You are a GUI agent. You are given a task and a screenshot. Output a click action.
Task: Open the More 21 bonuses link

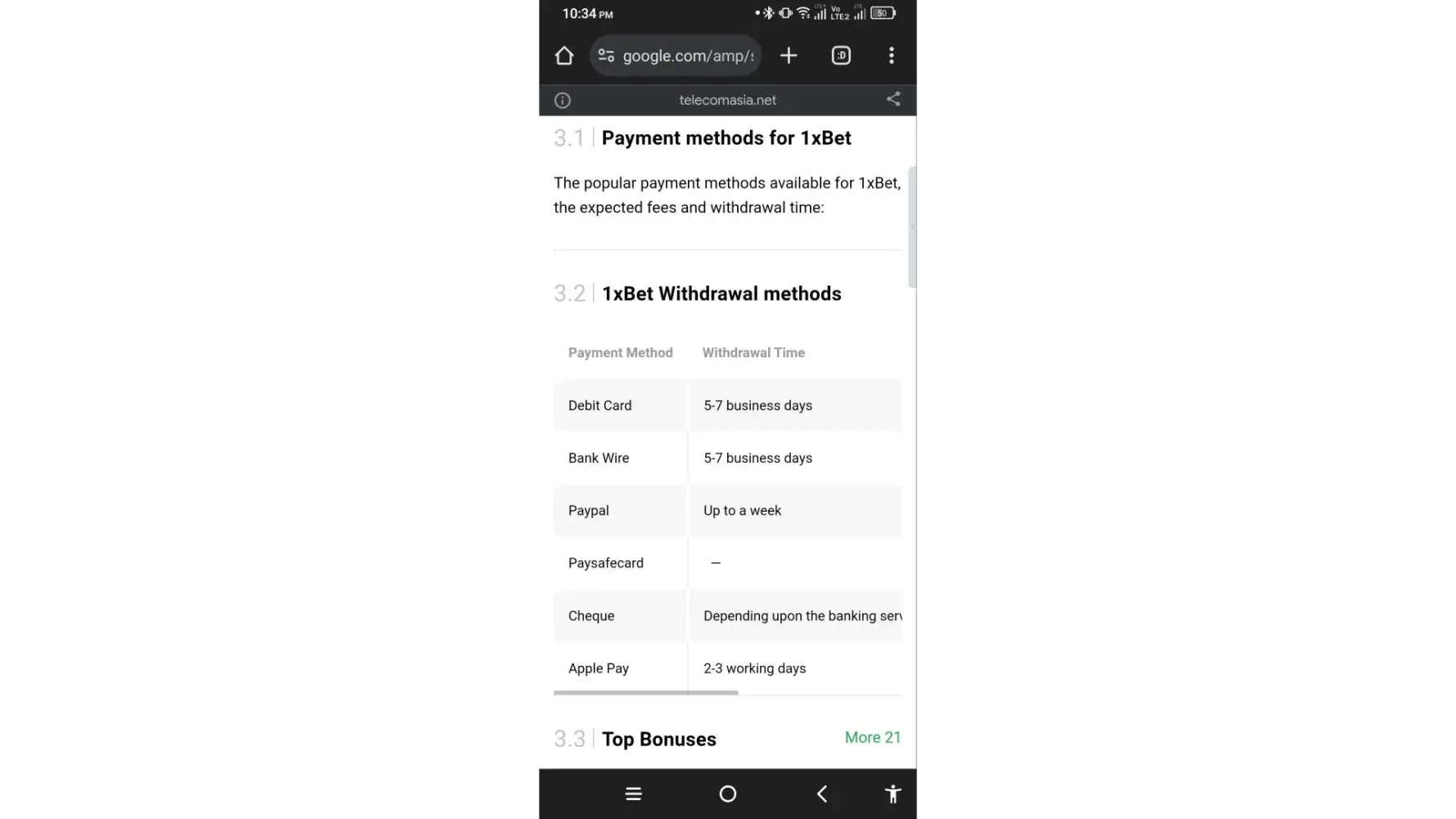[872, 737]
